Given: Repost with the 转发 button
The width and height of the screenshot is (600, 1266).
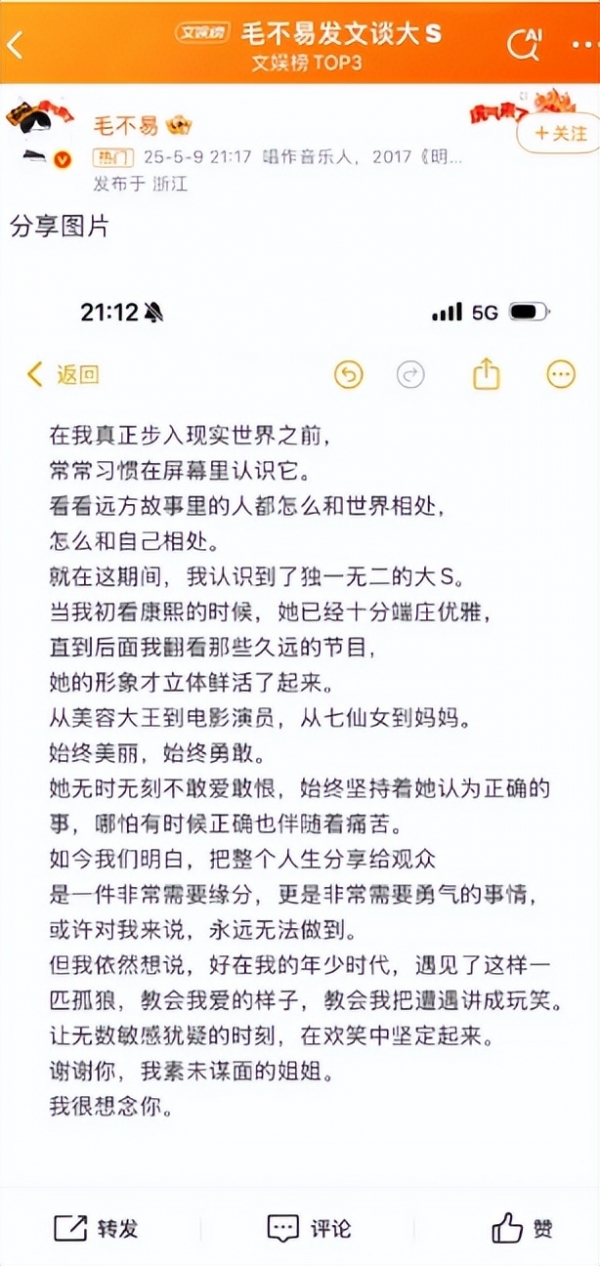Looking at the screenshot, I should (96, 1227).
